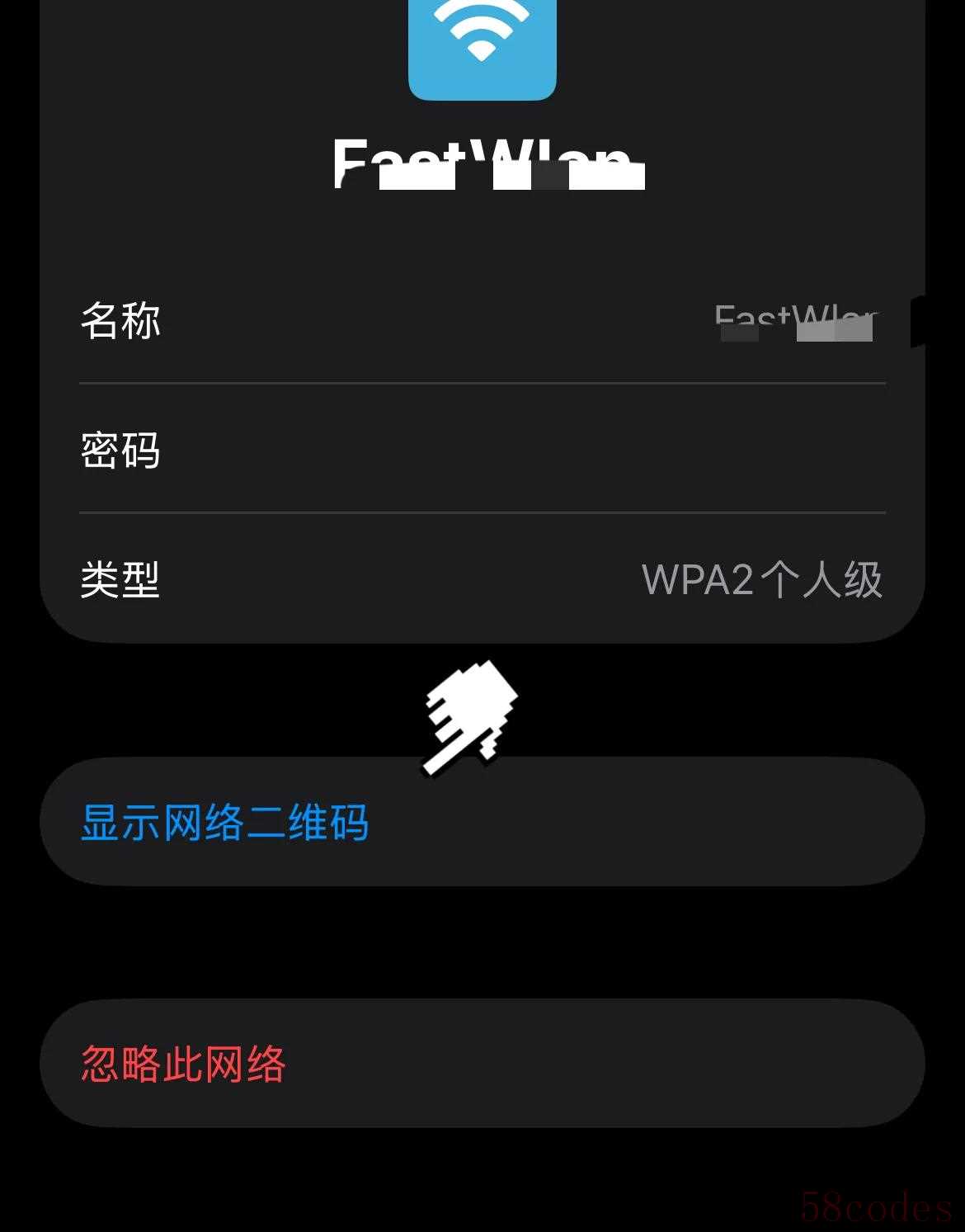Tap the 名称 row with network name
965x1232 pixels.
[482, 320]
